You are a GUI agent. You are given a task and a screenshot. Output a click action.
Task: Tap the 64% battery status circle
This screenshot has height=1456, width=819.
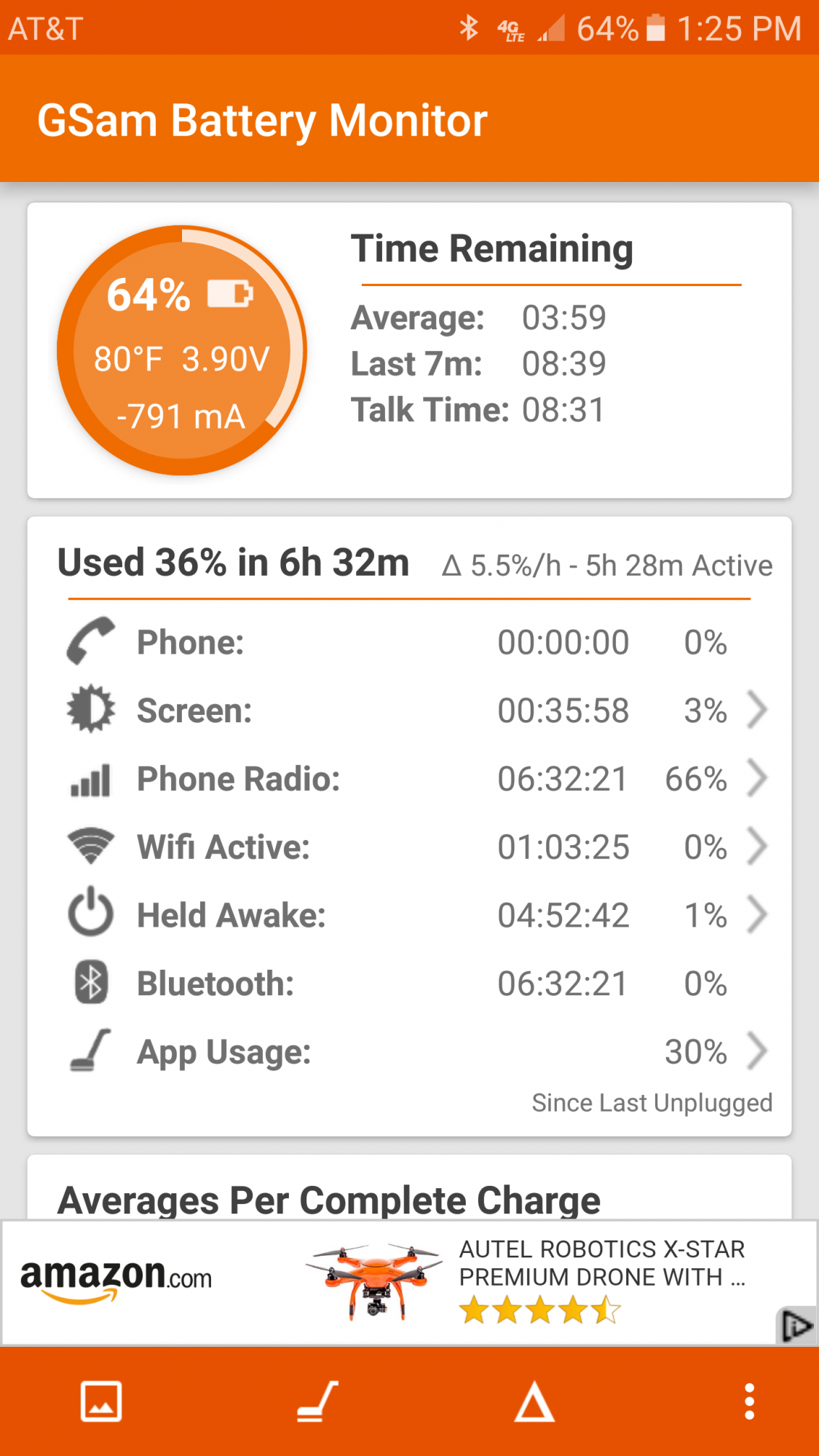[182, 351]
